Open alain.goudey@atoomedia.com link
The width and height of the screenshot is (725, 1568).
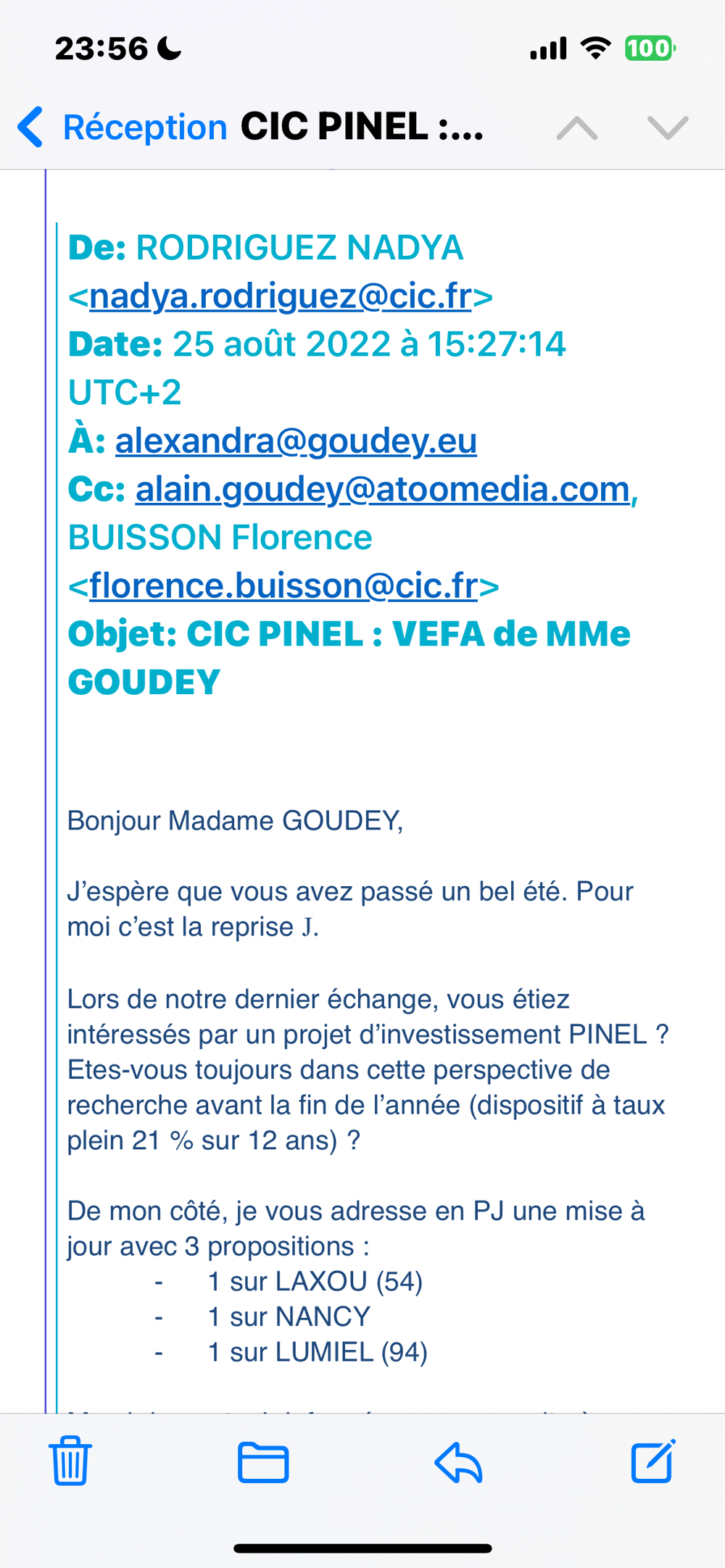tap(383, 490)
